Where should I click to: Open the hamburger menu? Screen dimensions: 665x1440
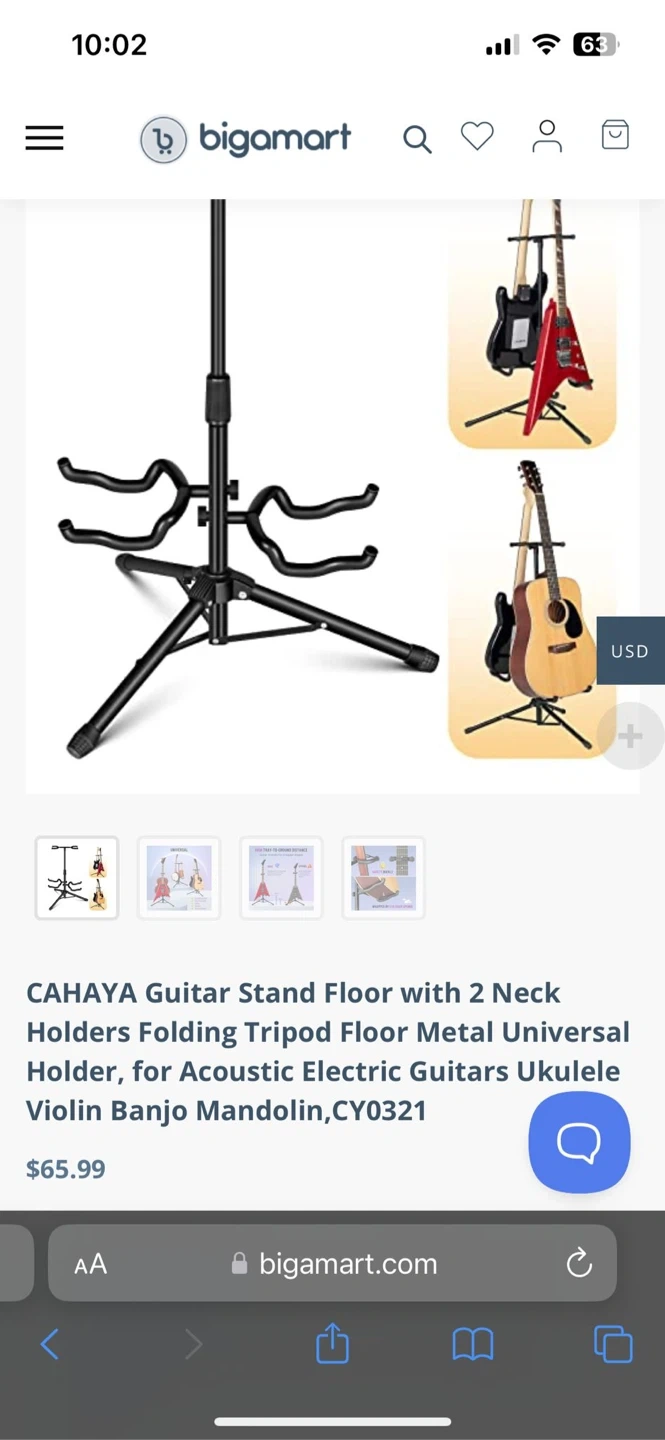44,138
